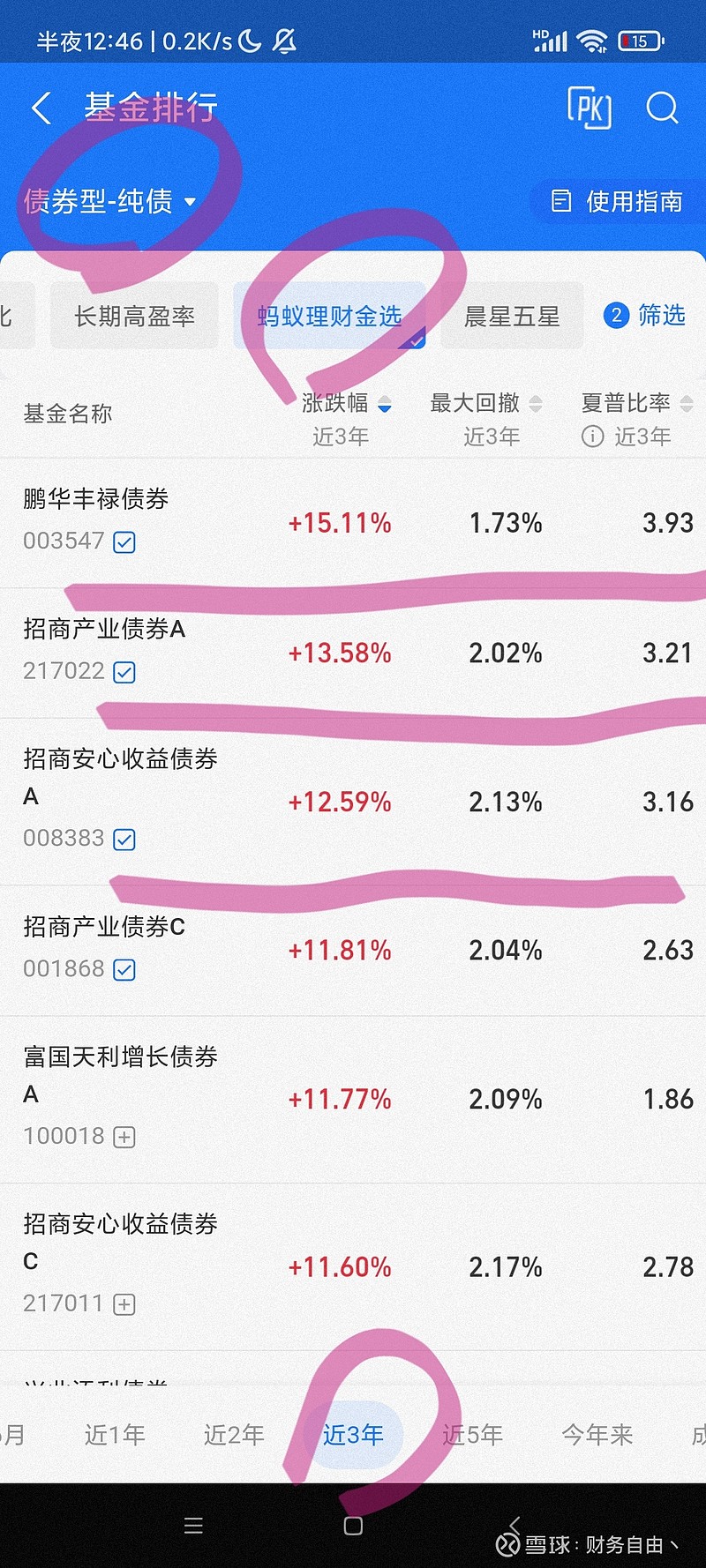Sort by 涨跌幅 column
This screenshot has height=1568, width=706.
pyautogui.click(x=346, y=404)
